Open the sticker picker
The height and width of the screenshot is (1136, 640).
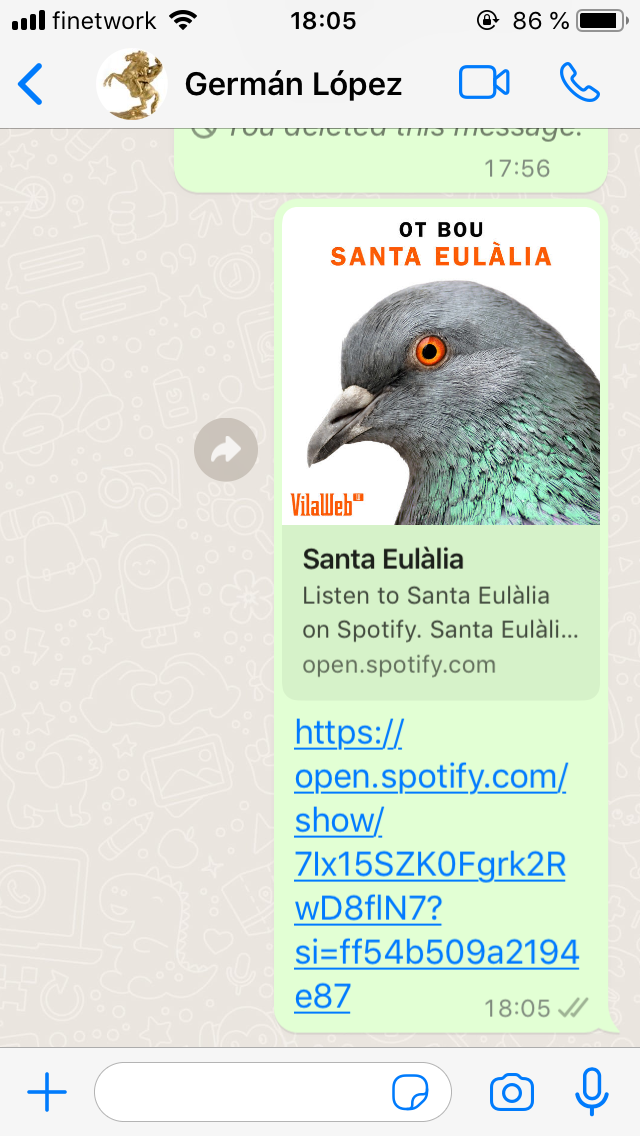coord(410,1092)
